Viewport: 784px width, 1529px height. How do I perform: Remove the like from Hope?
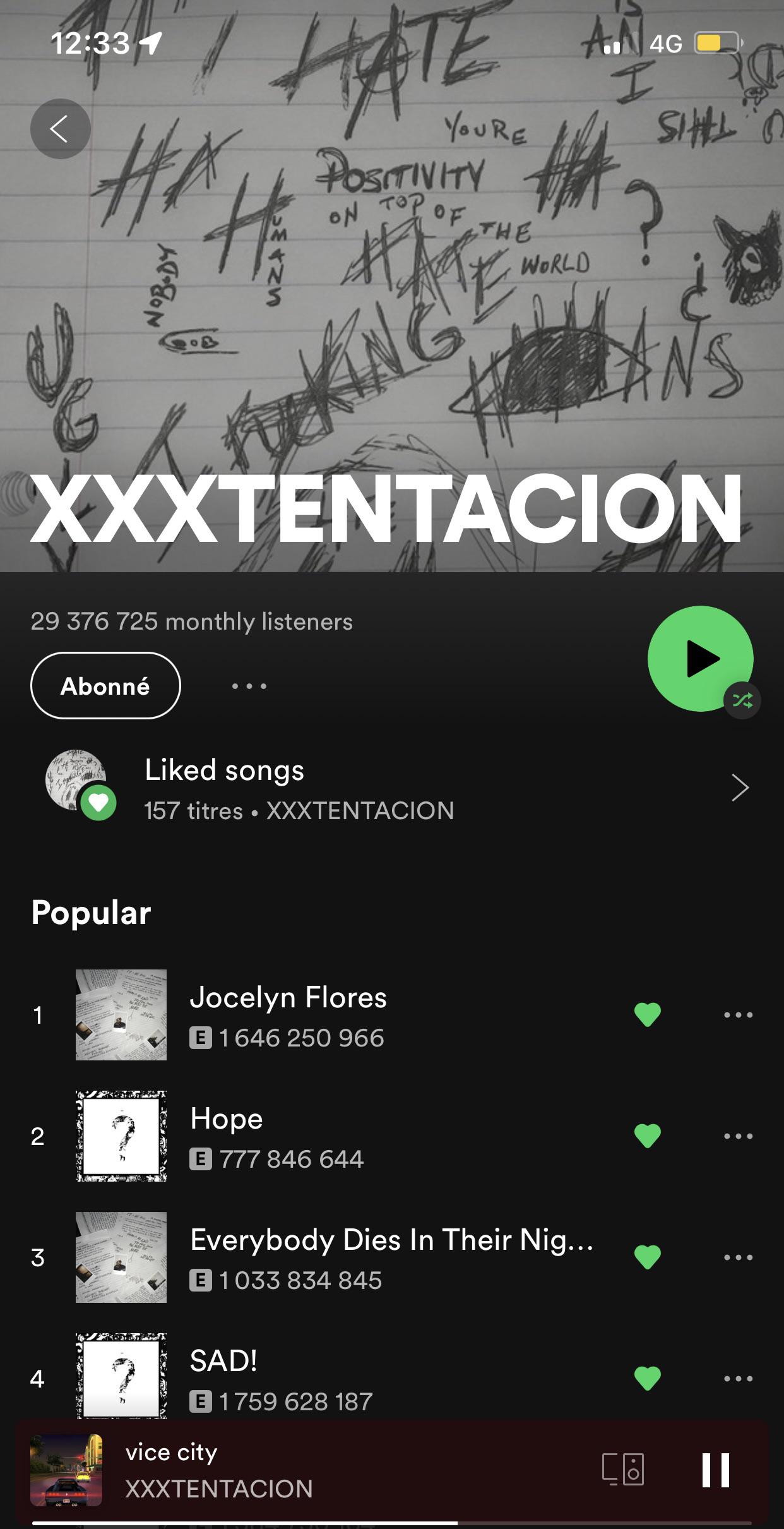(647, 1136)
